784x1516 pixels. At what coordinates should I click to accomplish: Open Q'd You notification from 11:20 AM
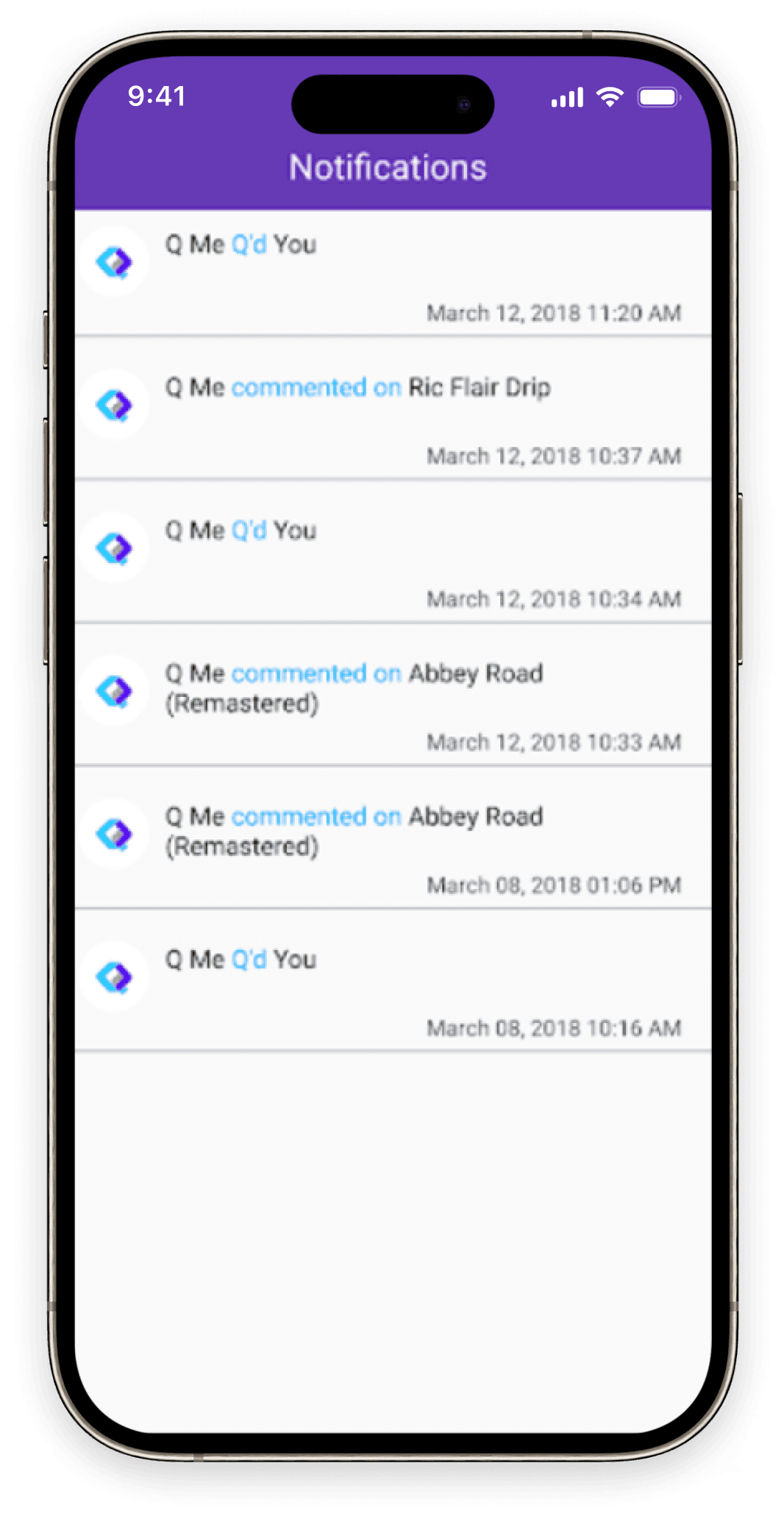tap(392, 274)
